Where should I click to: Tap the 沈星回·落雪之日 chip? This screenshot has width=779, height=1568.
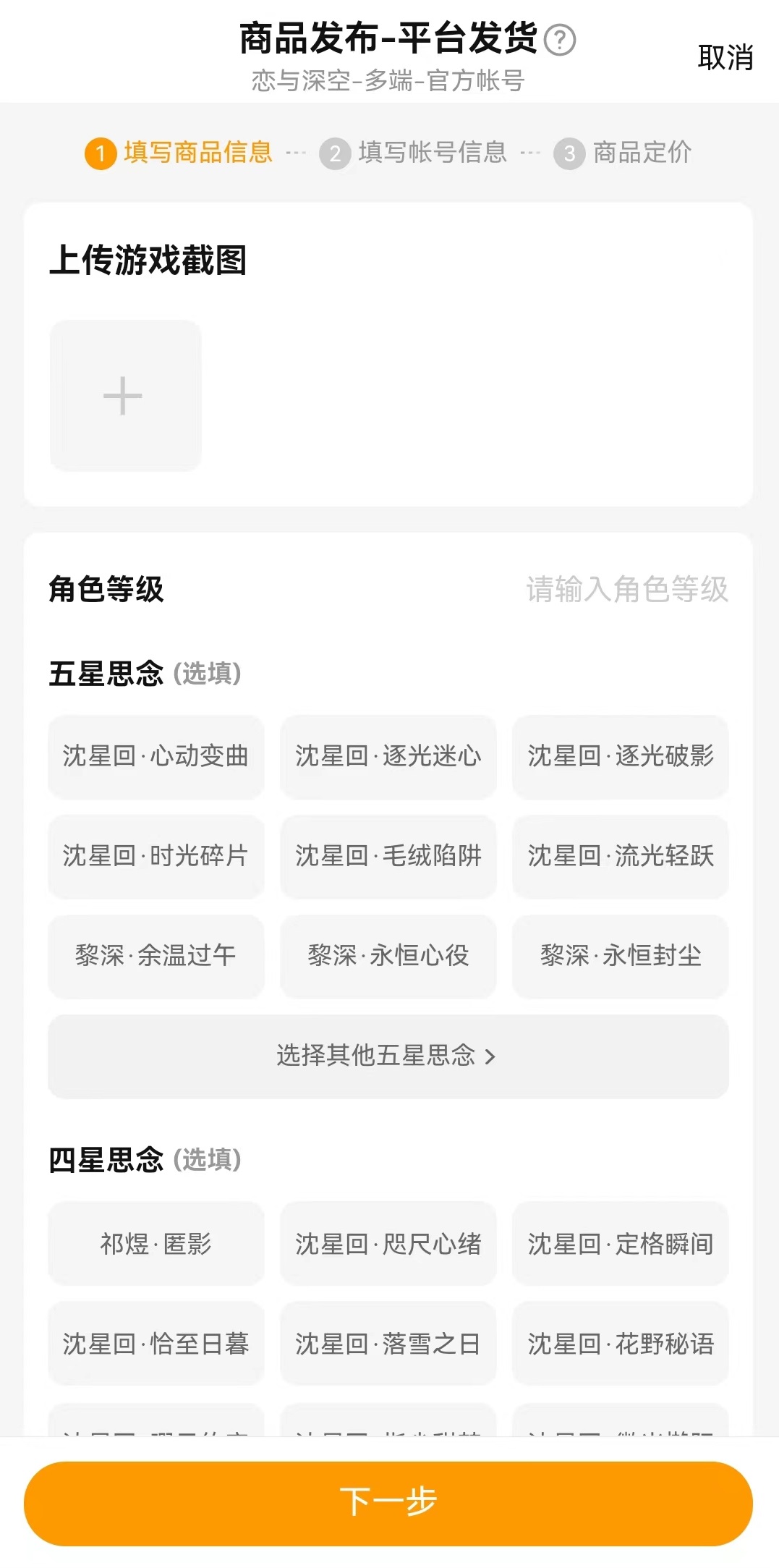(388, 1344)
